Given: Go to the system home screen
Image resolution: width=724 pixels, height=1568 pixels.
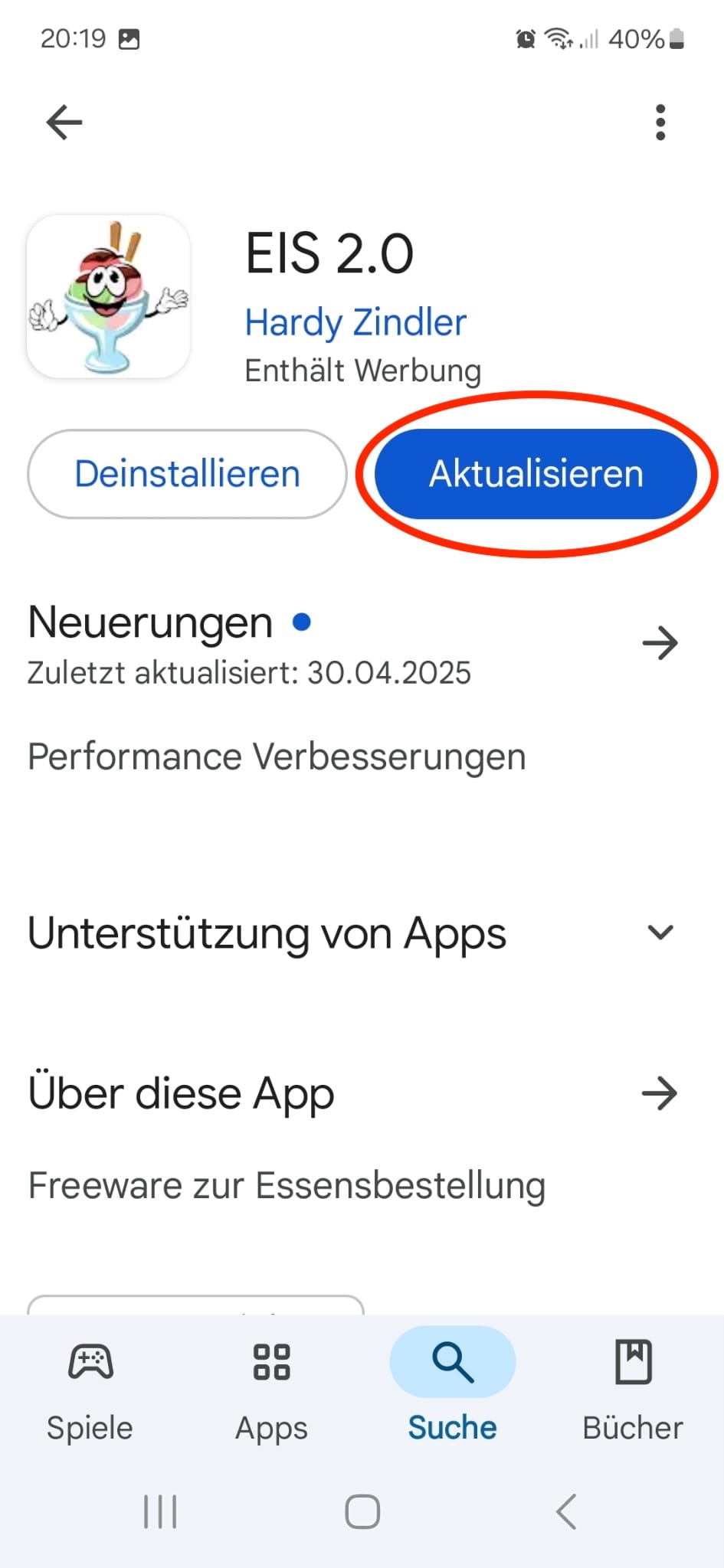Looking at the screenshot, I should point(362,1512).
